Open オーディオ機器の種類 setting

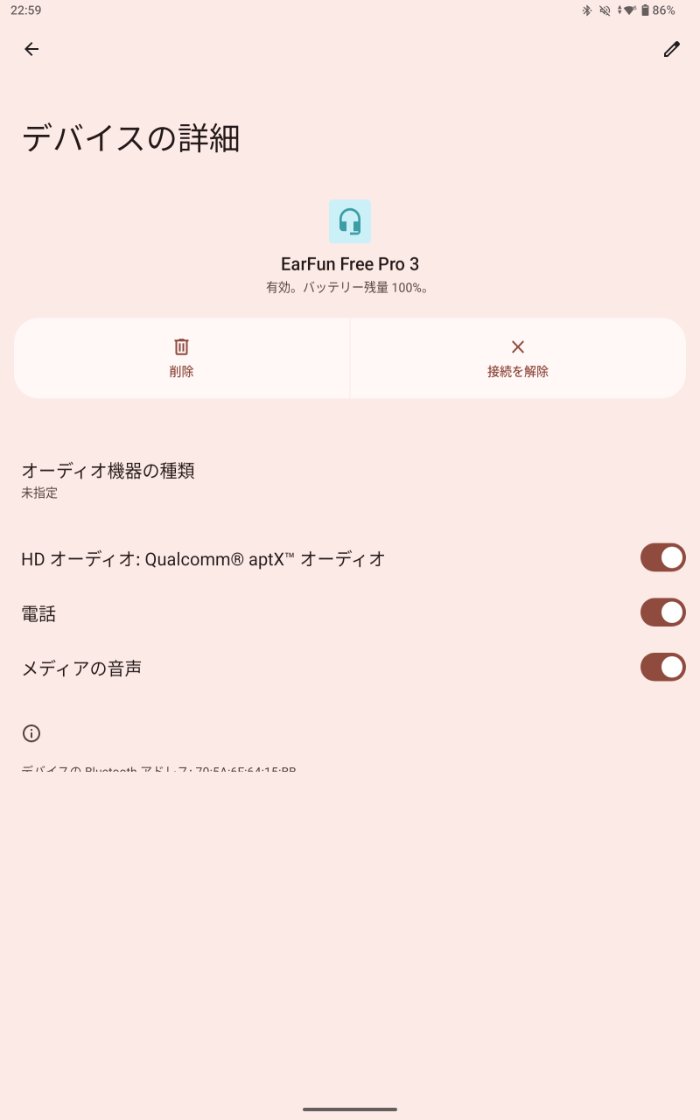108,479
